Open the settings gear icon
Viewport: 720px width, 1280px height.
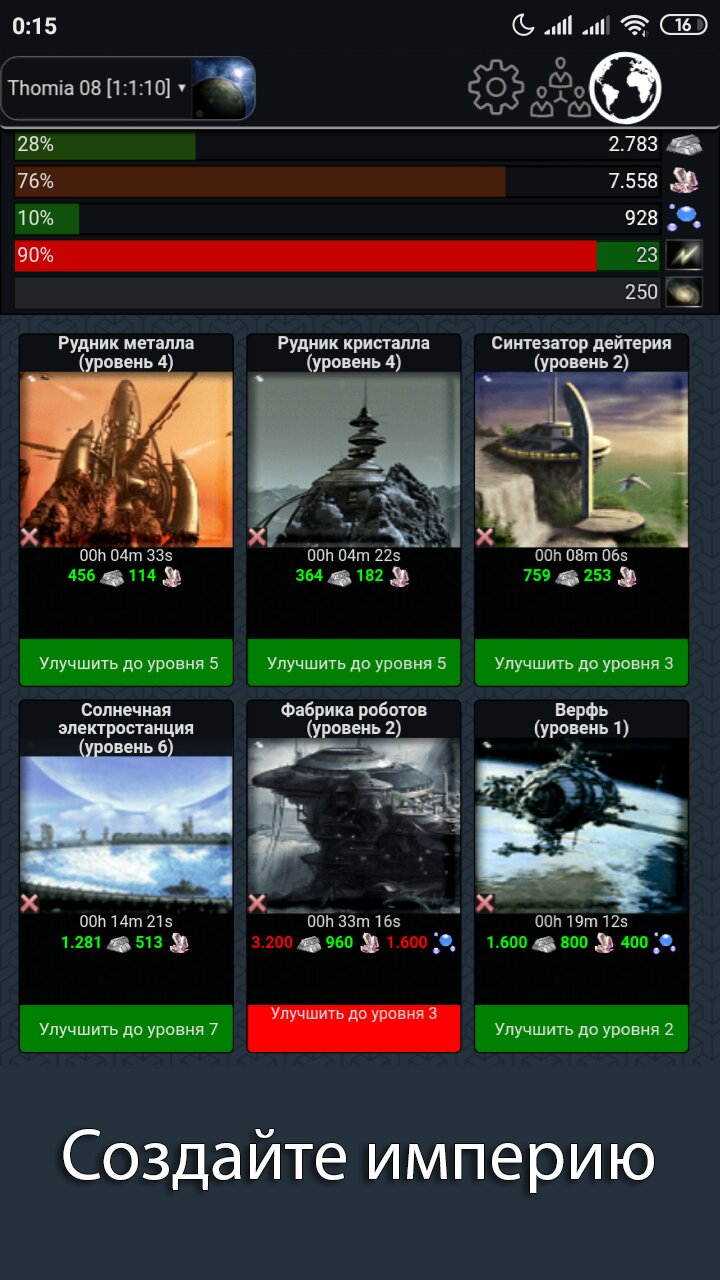pyautogui.click(x=496, y=88)
